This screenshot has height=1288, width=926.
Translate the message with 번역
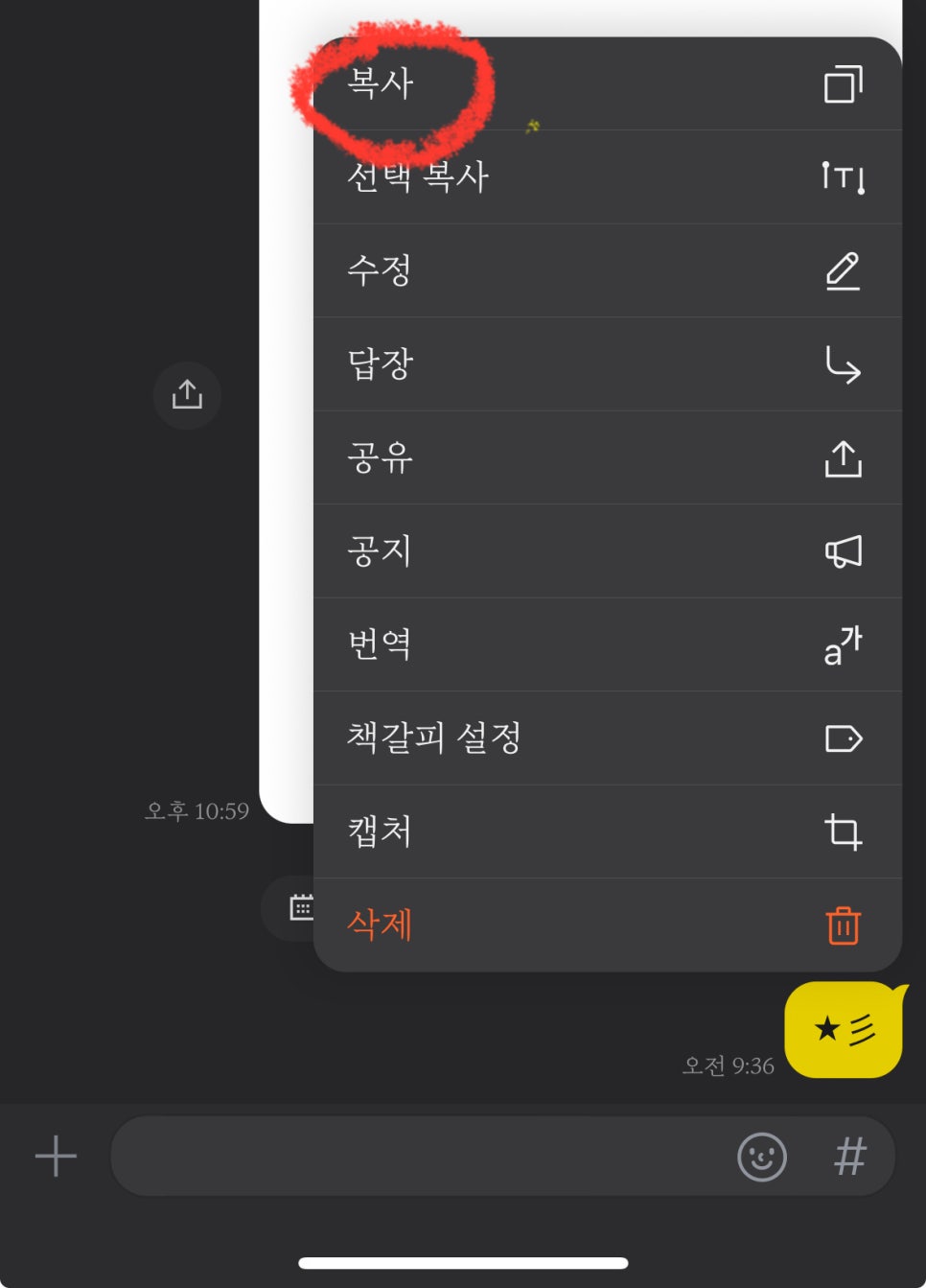607,644
